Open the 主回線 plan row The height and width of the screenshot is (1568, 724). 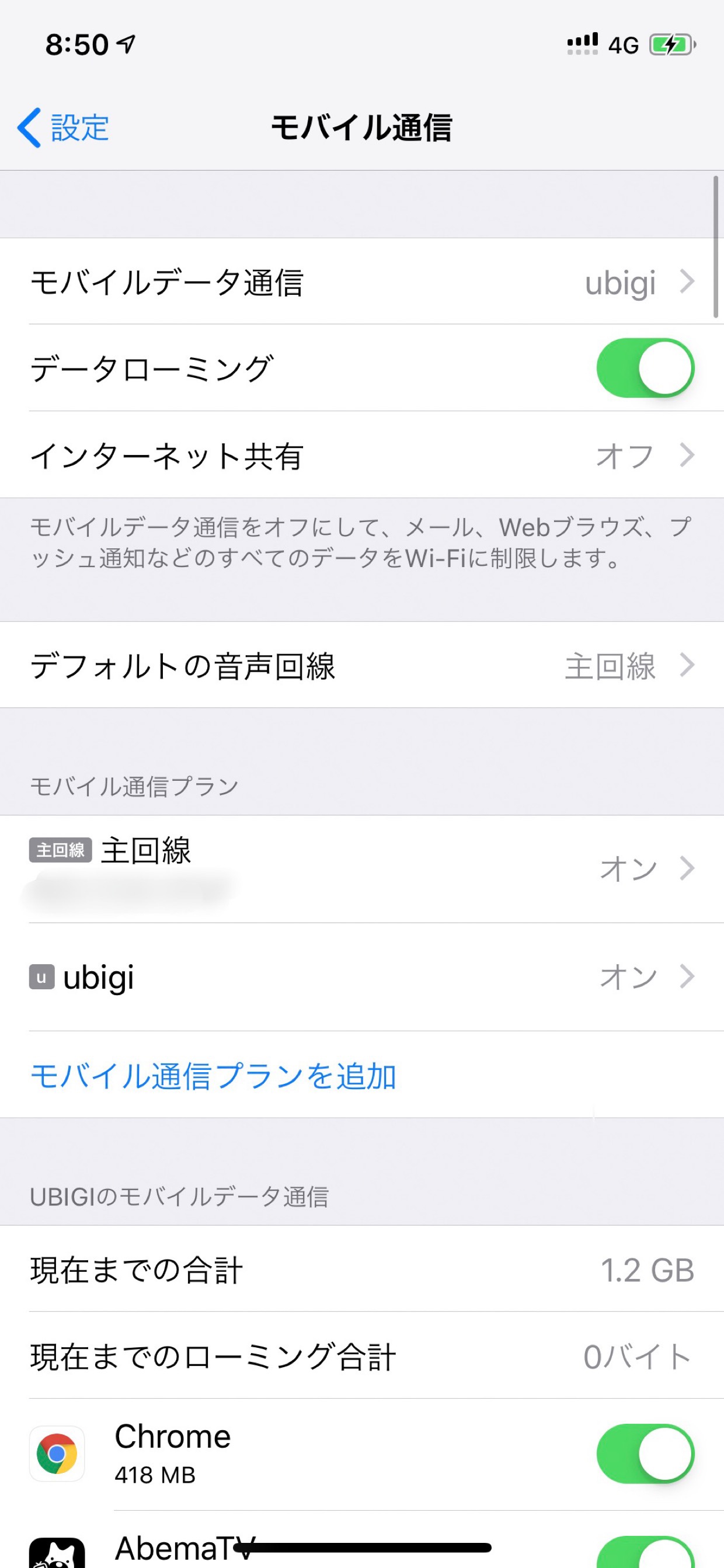point(362,868)
